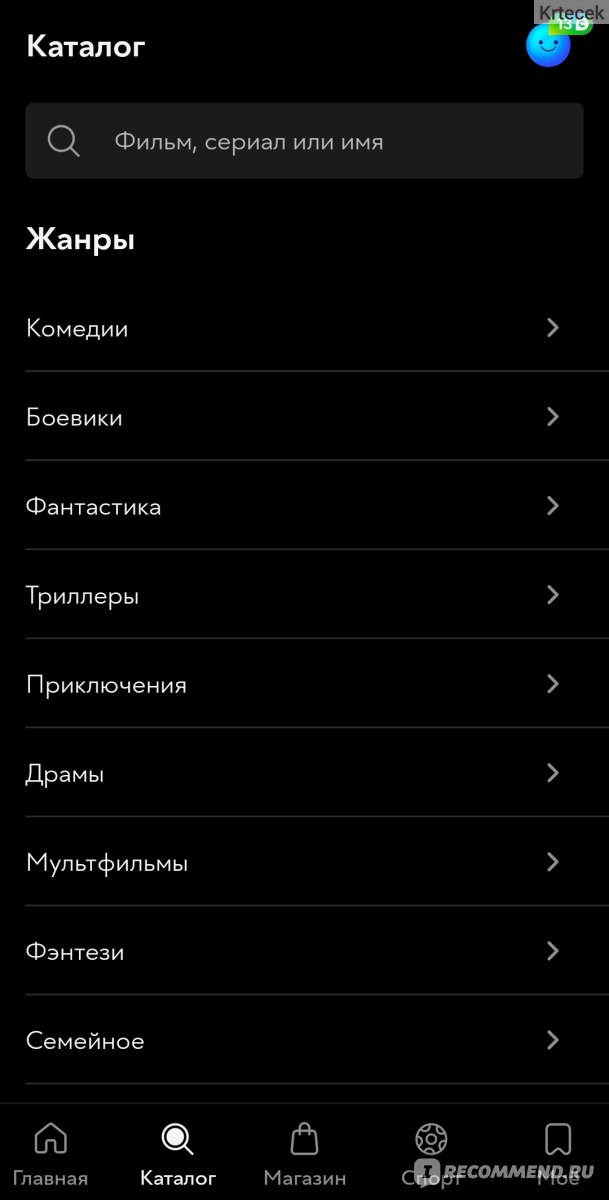
Task: Go to the Магазин tab
Action: click(304, 1154)
